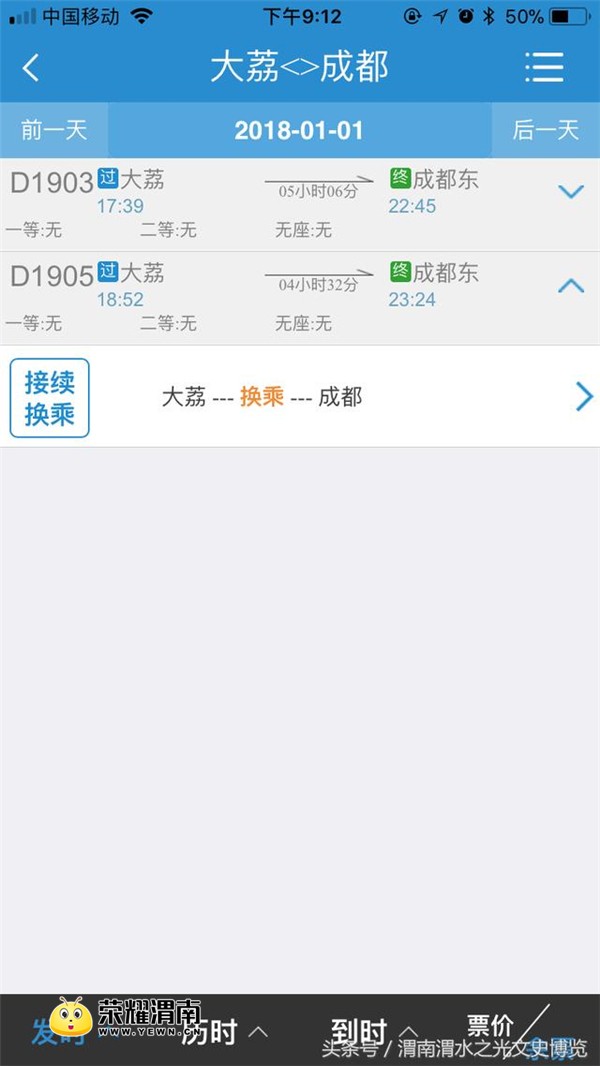The width and height of the screenshot is (600, 1066).
Task: Go back from 大荔<>成都 results
Action: [x=31, y=68]
